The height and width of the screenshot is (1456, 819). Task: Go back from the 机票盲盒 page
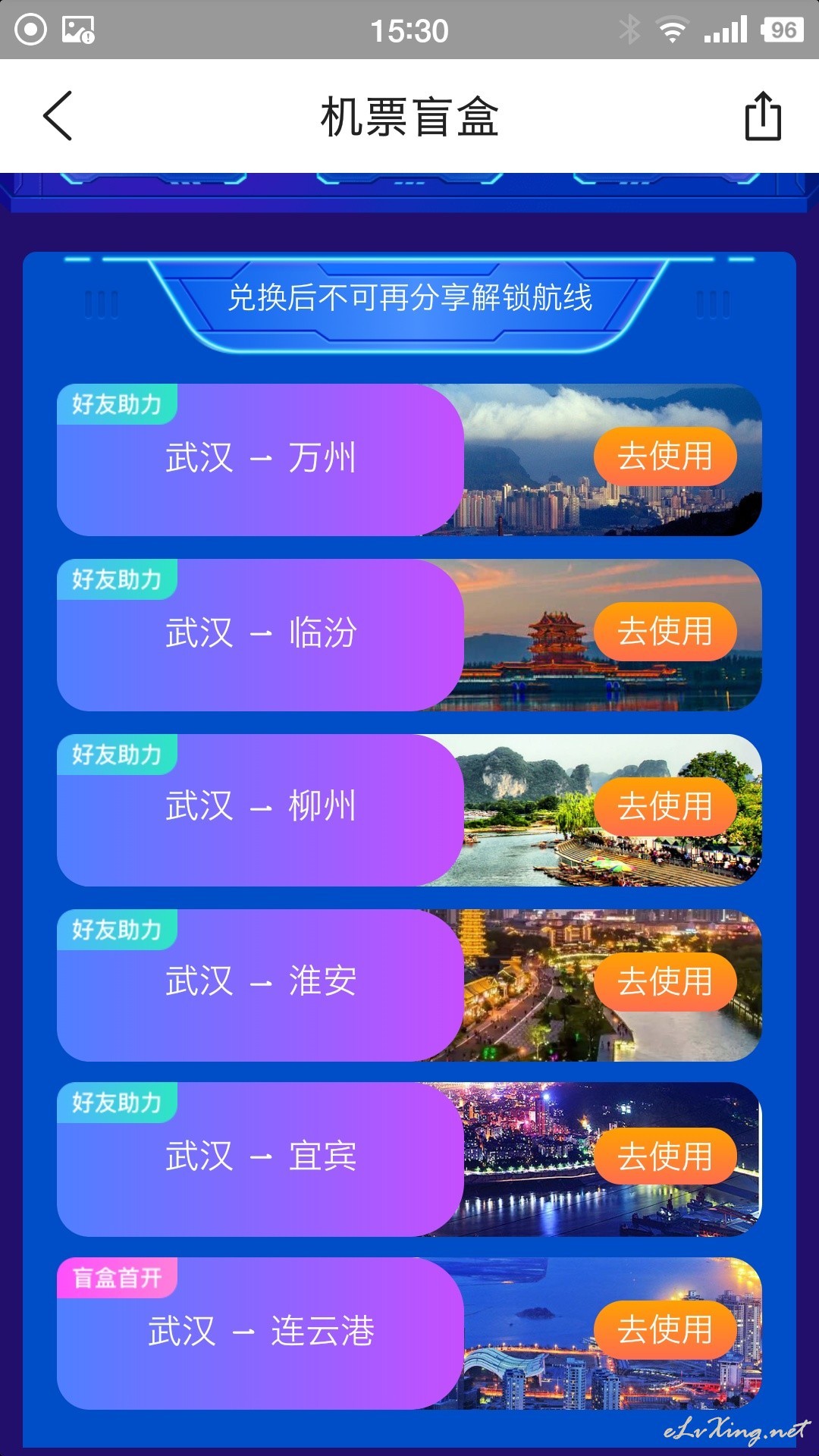pyautogui.click(x=58, y=116)
